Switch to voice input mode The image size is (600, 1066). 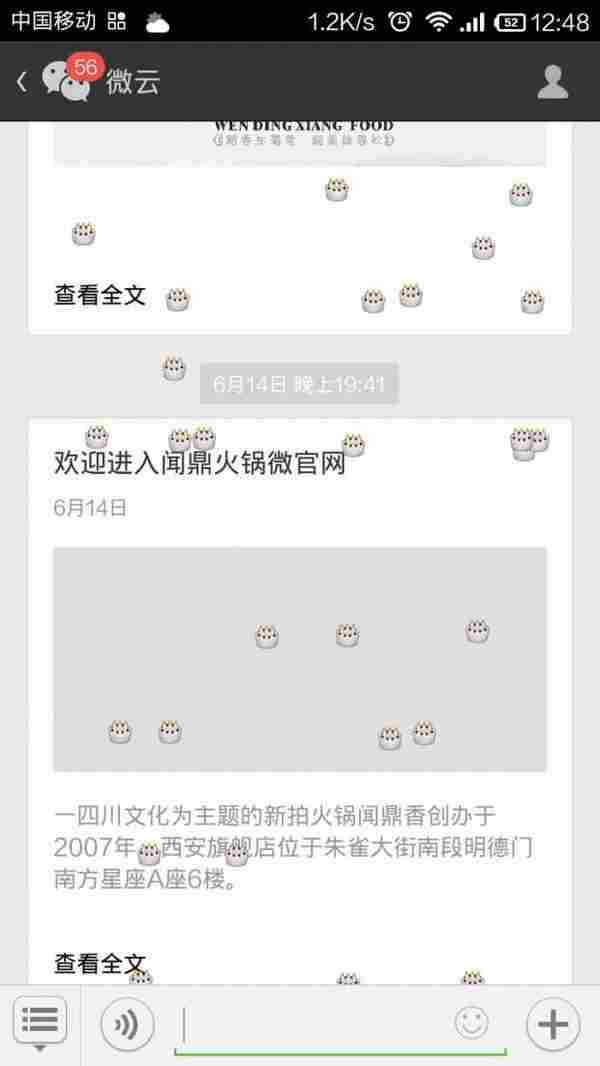pyautogui.click(x=126, y=1024)
